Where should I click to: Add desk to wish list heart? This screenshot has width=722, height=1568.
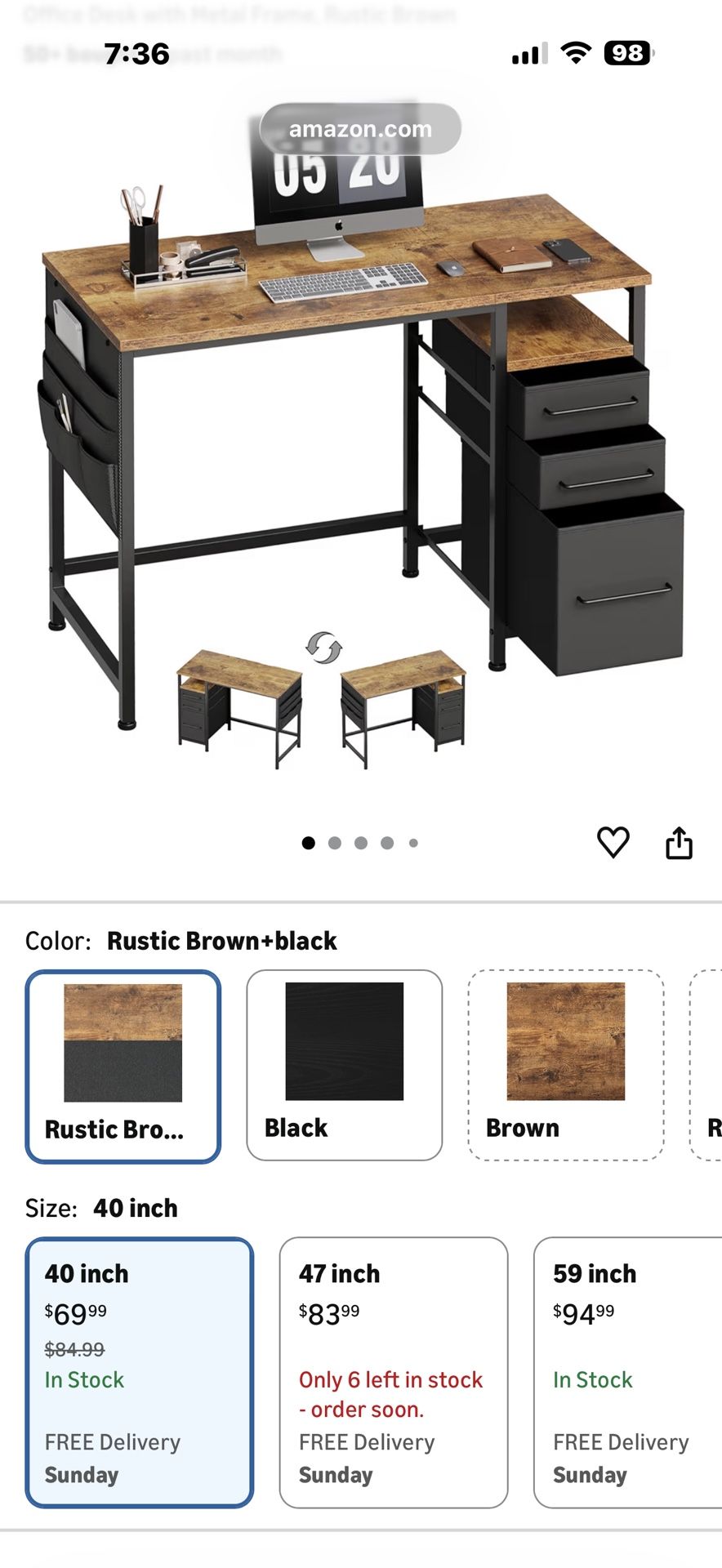(x=613, y=842)
